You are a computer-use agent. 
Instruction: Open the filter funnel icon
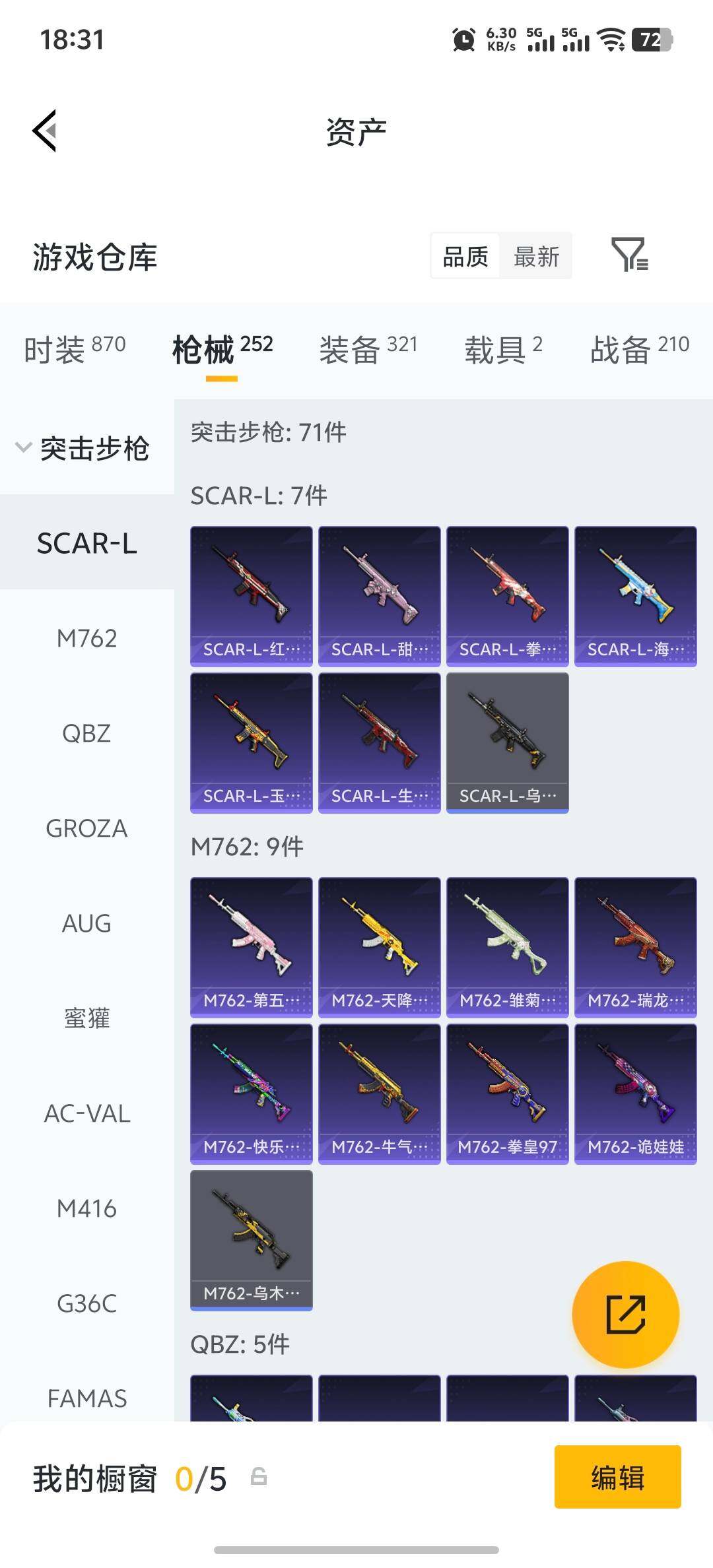[629, 255]
